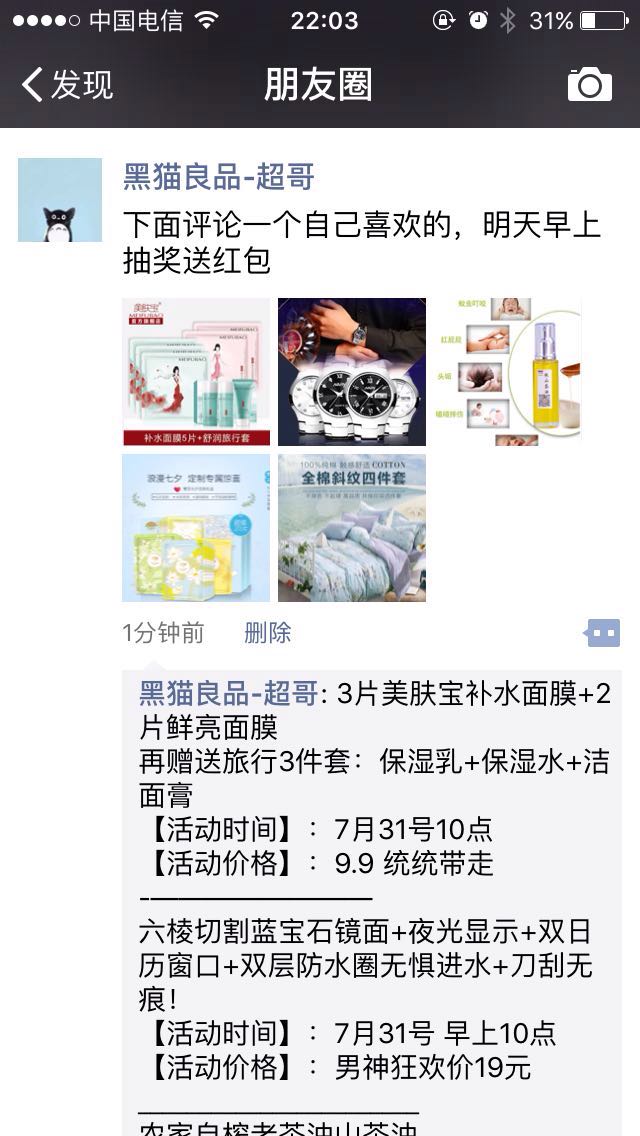Open 黑猫良品-超哥 commenter name in comments

pos(228,693)
